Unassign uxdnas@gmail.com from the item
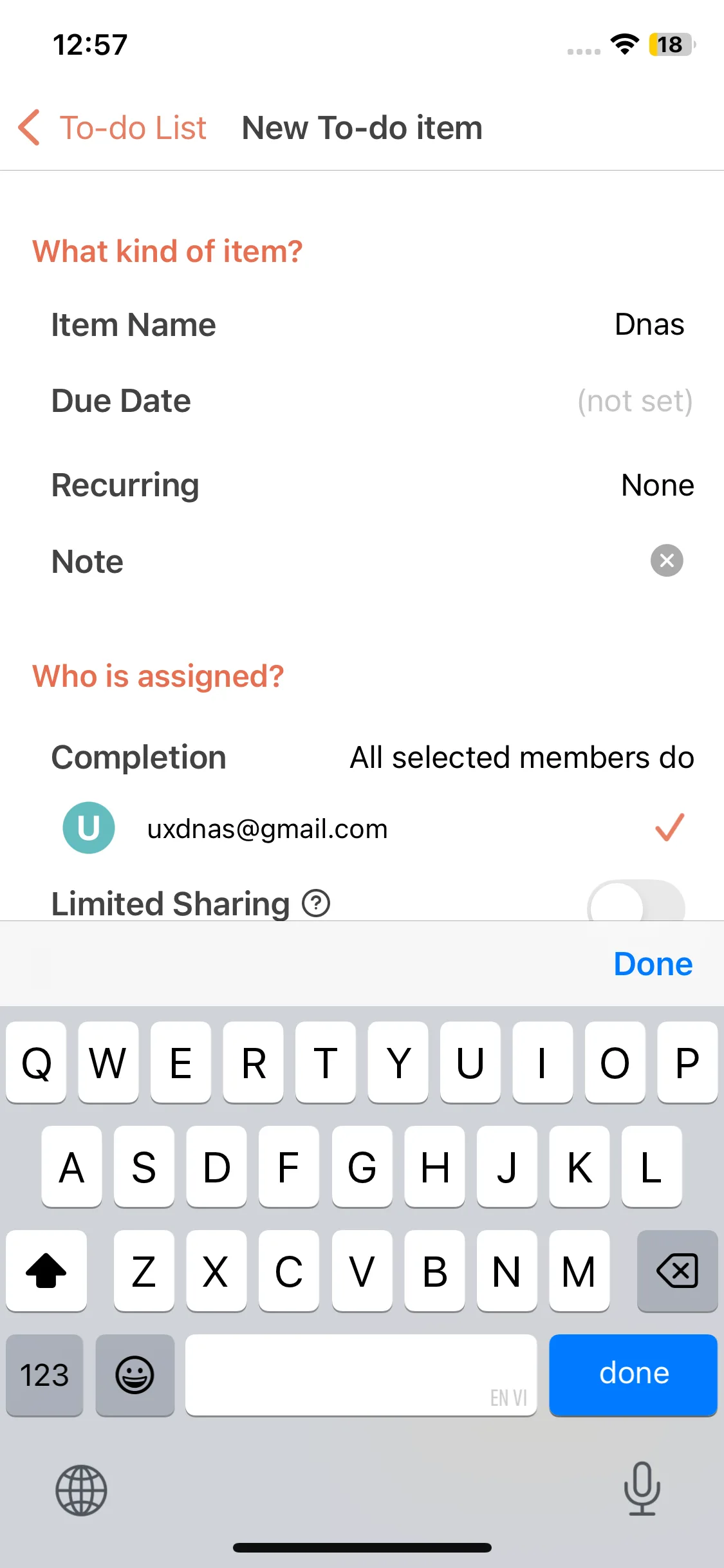 point(669,828)
